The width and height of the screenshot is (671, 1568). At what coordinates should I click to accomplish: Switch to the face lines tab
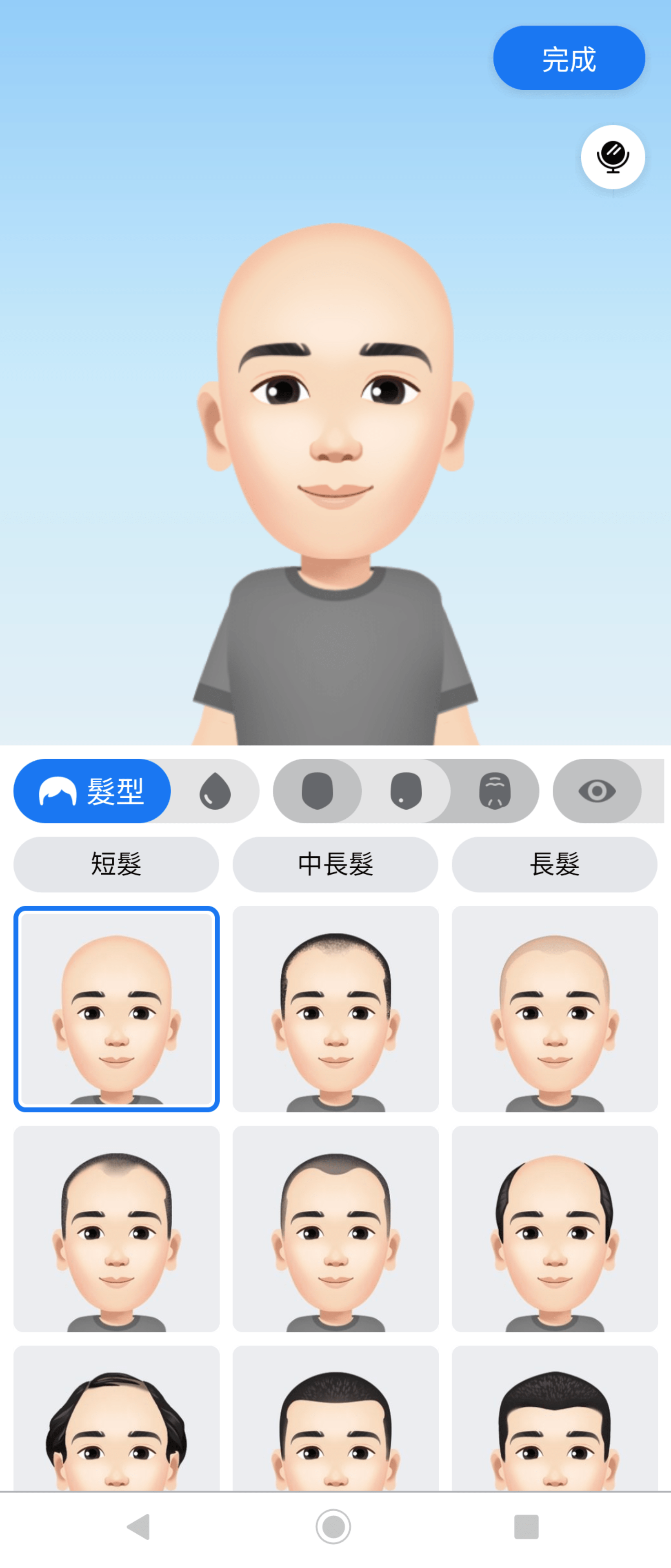click(x=495, y=791)
